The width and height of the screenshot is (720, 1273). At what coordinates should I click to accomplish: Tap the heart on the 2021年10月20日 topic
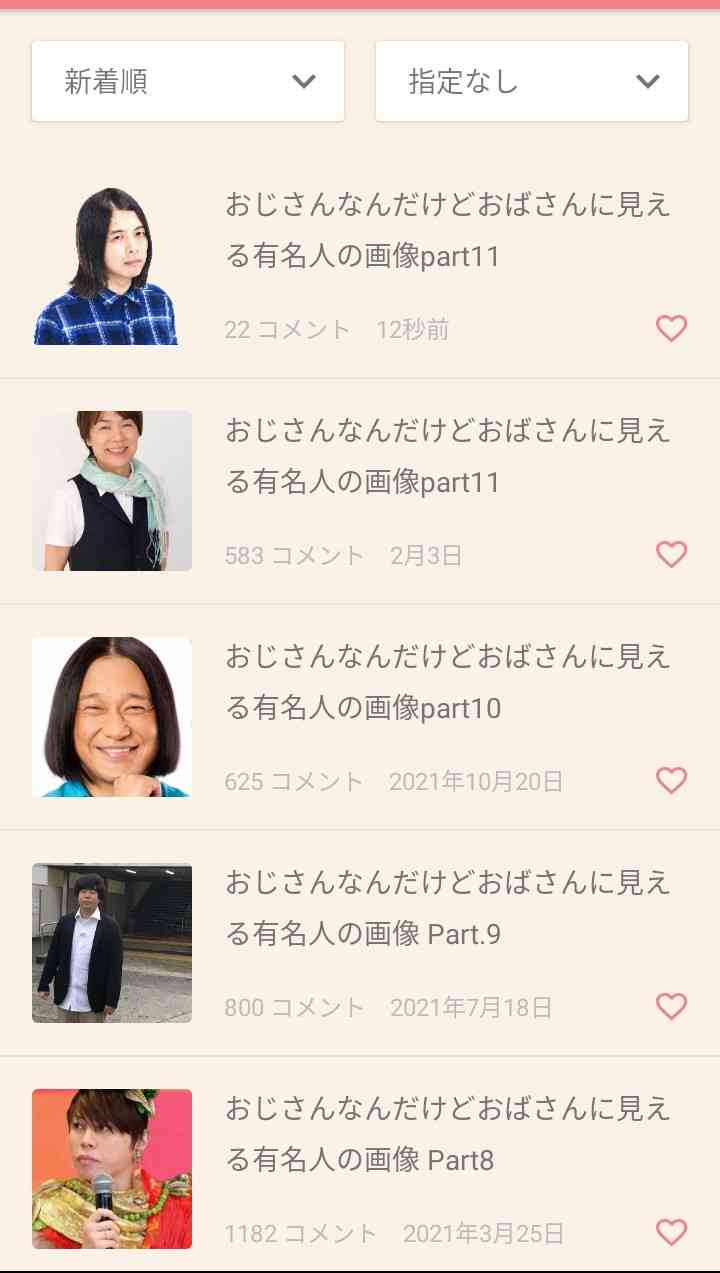tap(671, 780)
